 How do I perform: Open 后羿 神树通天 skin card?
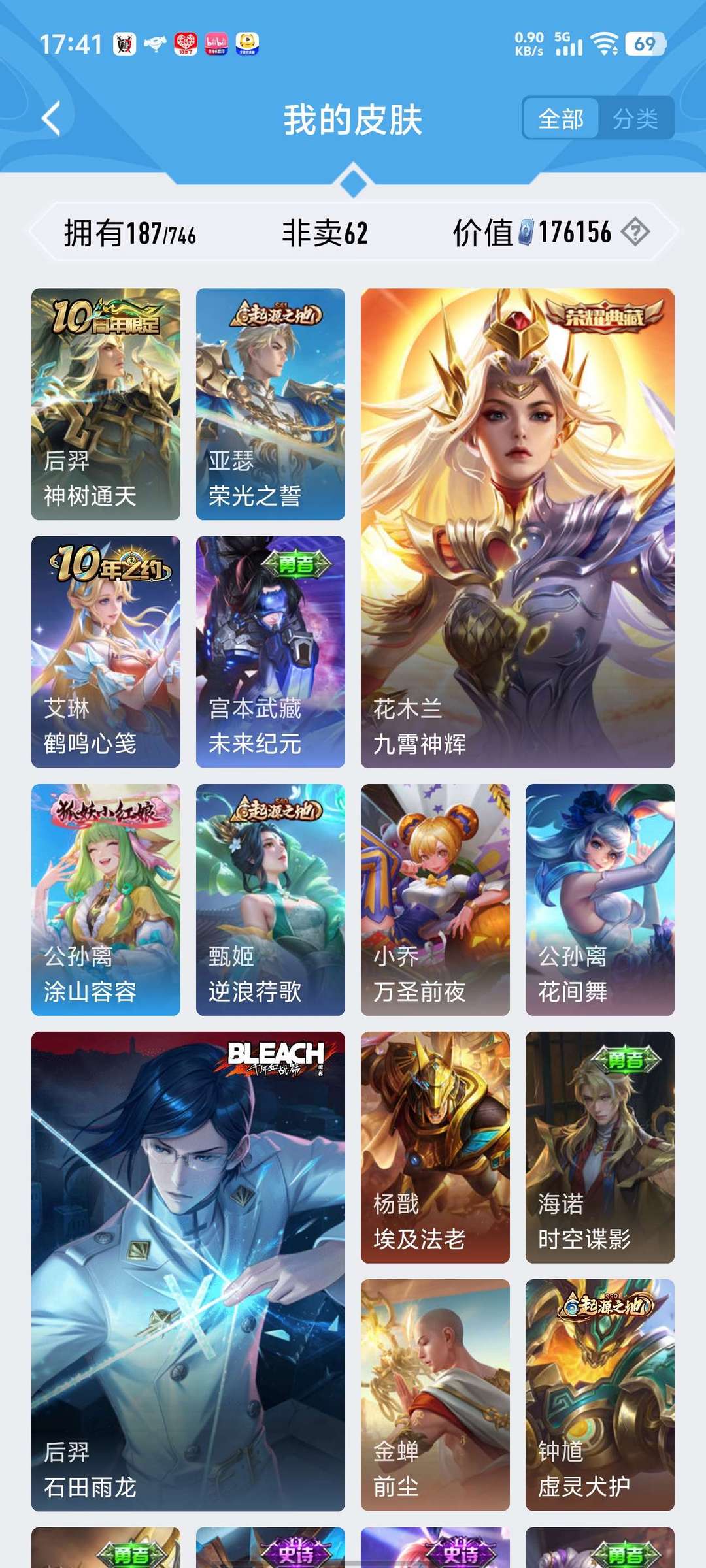click(106, 404)
